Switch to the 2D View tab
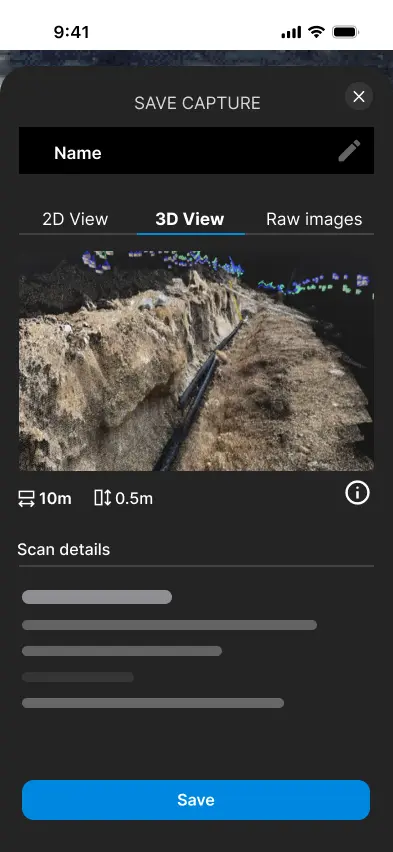 coord(75,219)
